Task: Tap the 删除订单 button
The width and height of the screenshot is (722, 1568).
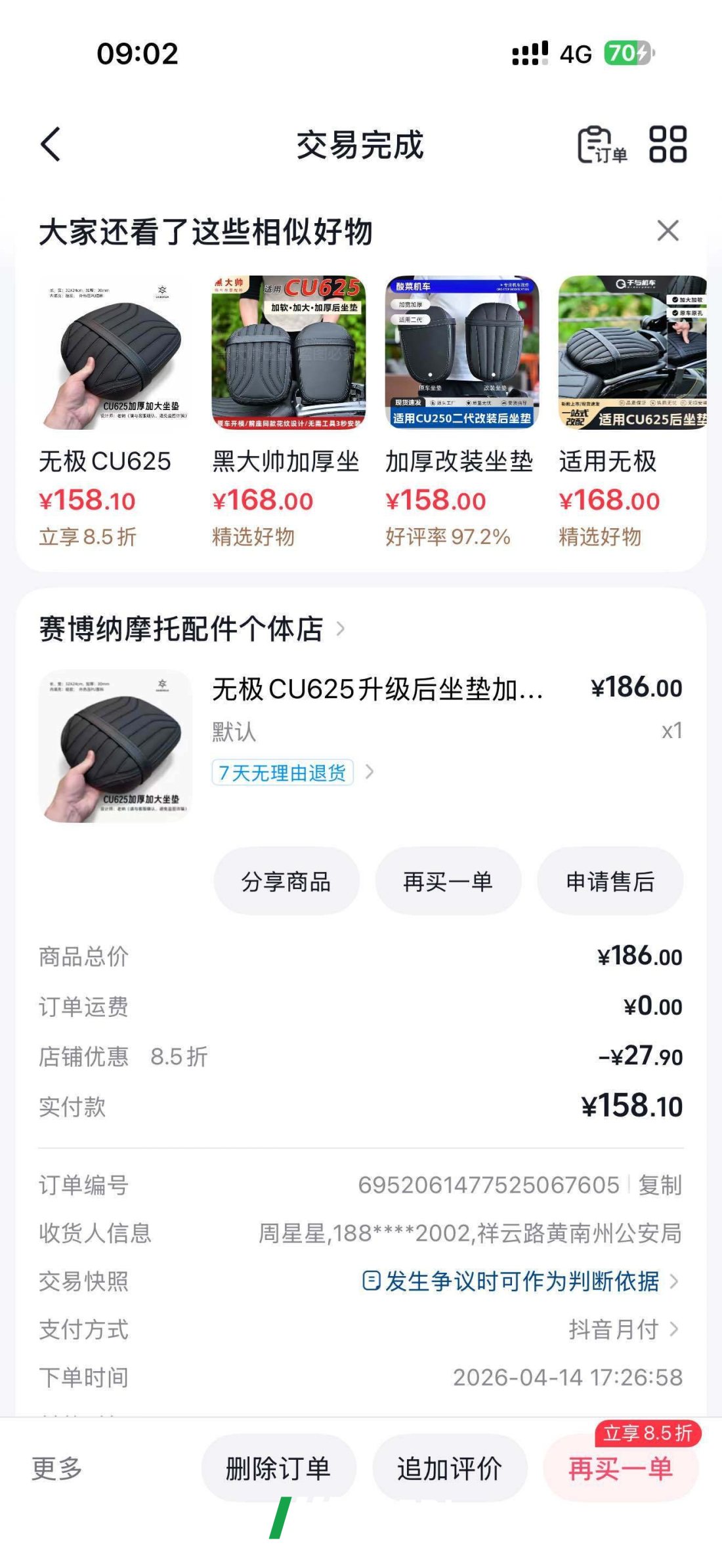Action: tap(278, 1468)
